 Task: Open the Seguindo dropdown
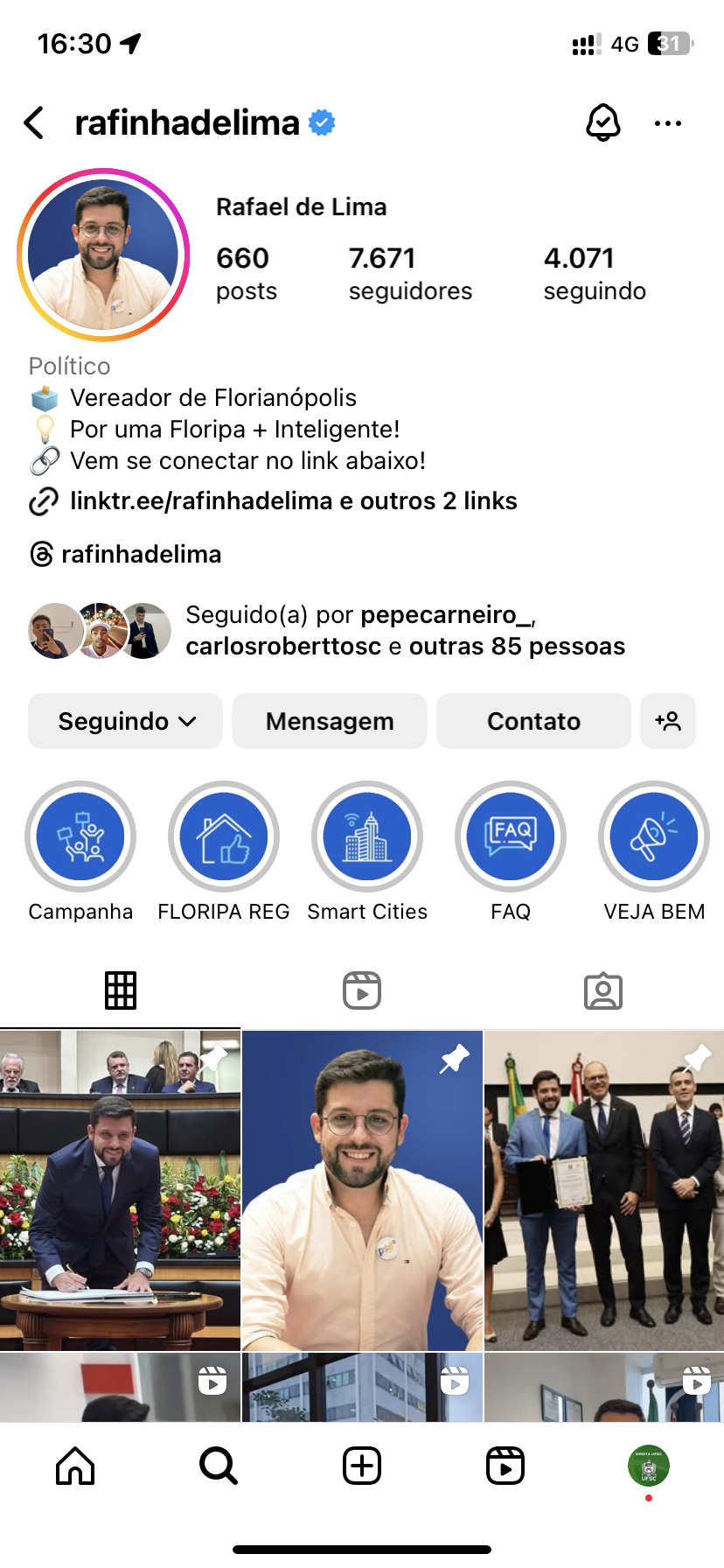point(126,721)
